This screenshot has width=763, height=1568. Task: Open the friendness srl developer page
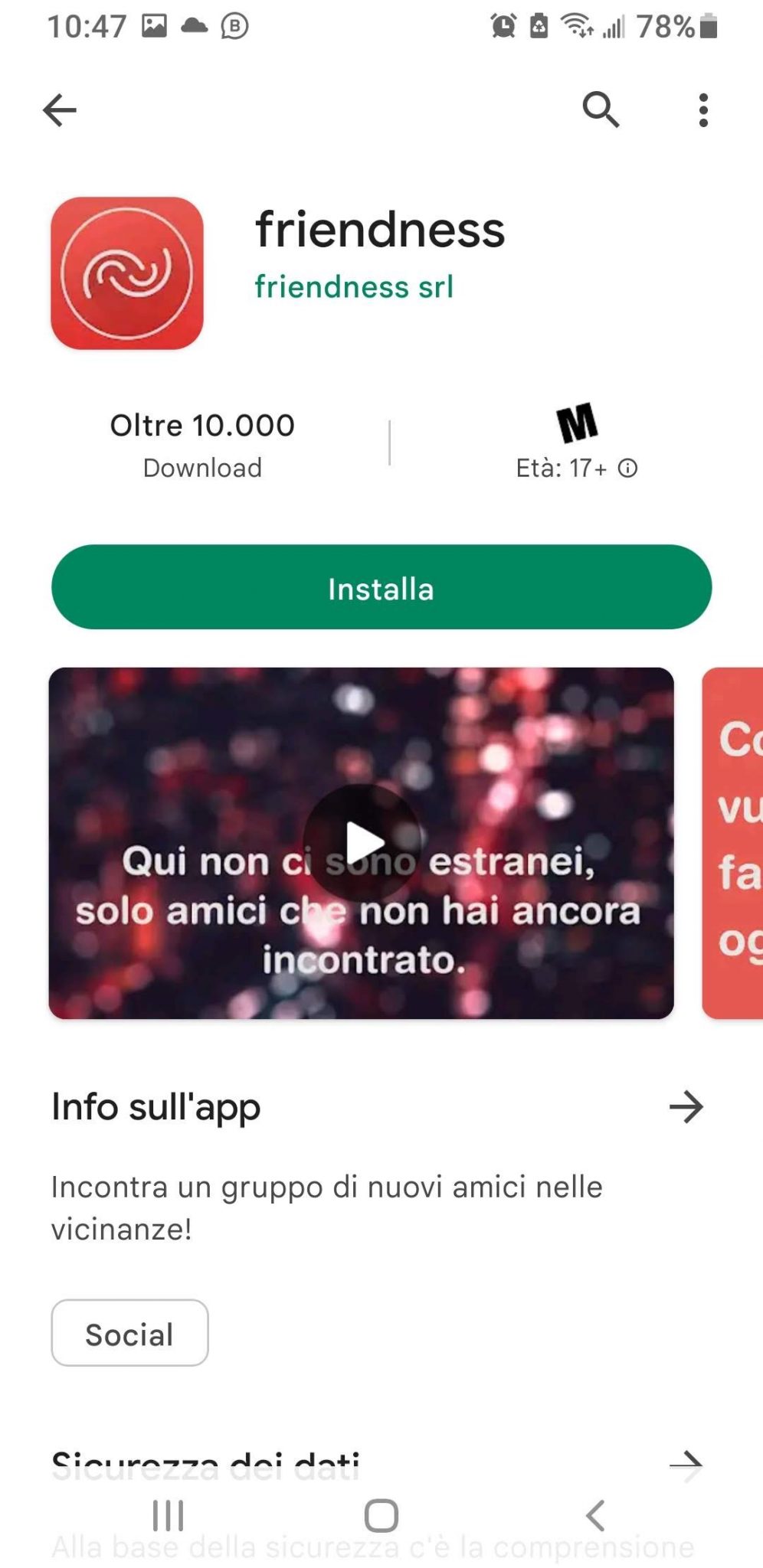click(x=354, y=287)
